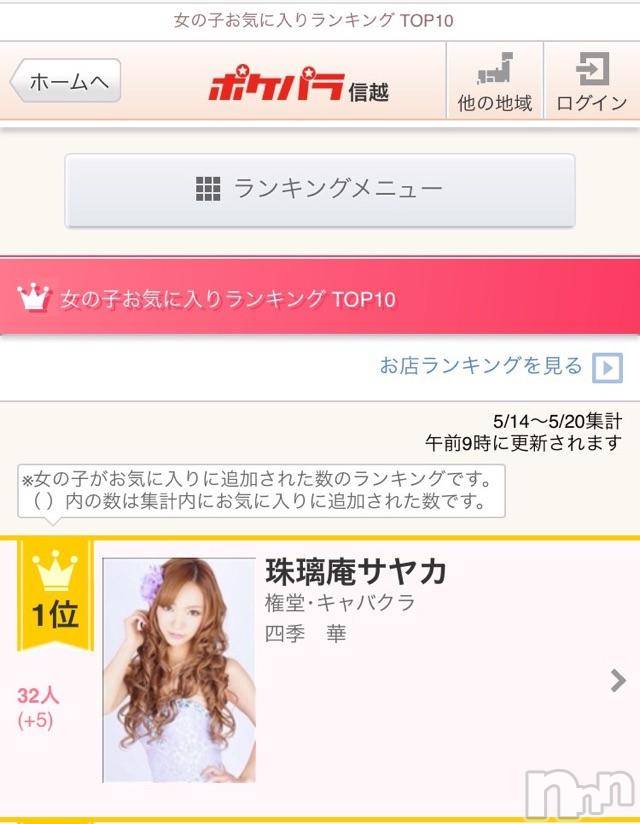Tap the ログイン button
The width and height of the screenshot is (640, 824).
pos(591,81)
